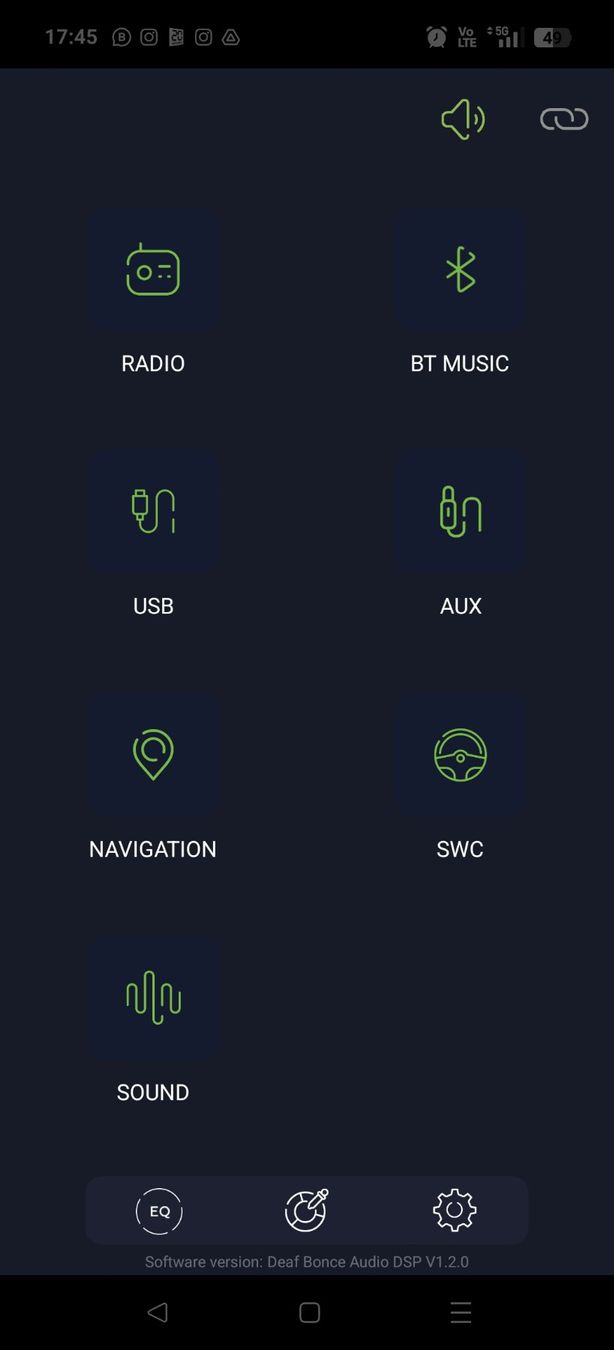Open settings gear

tap(454, 1211)
